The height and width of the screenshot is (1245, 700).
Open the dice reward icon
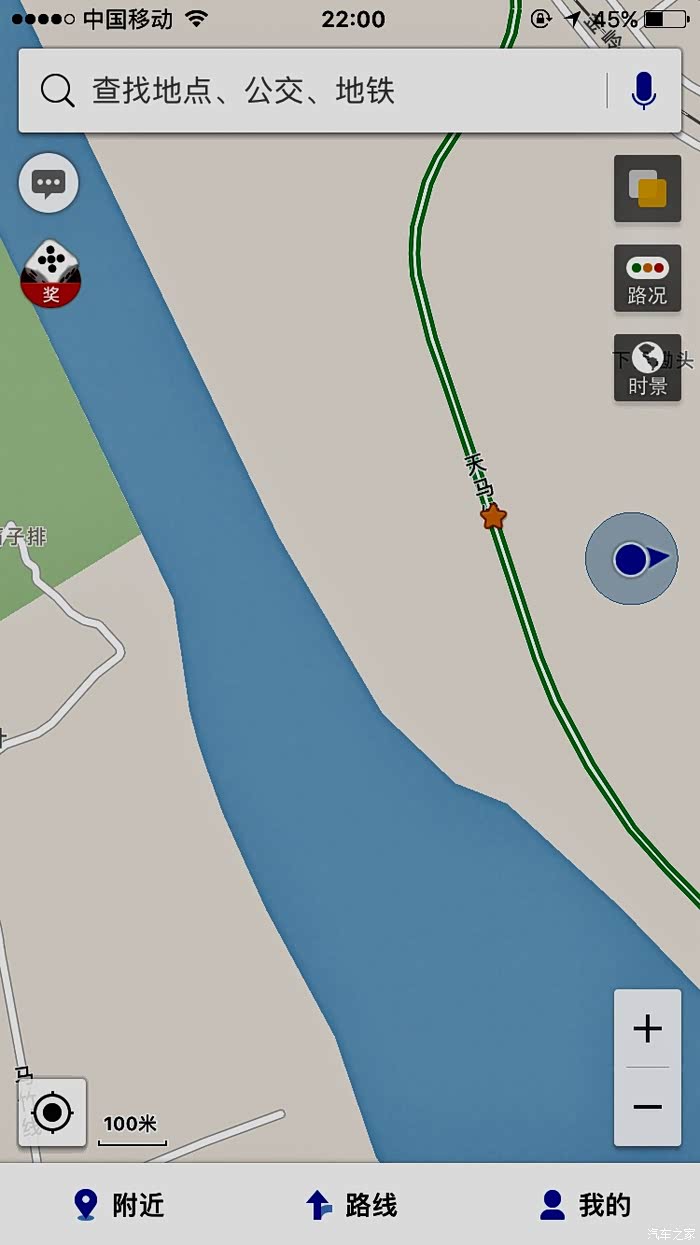(50, 274)
